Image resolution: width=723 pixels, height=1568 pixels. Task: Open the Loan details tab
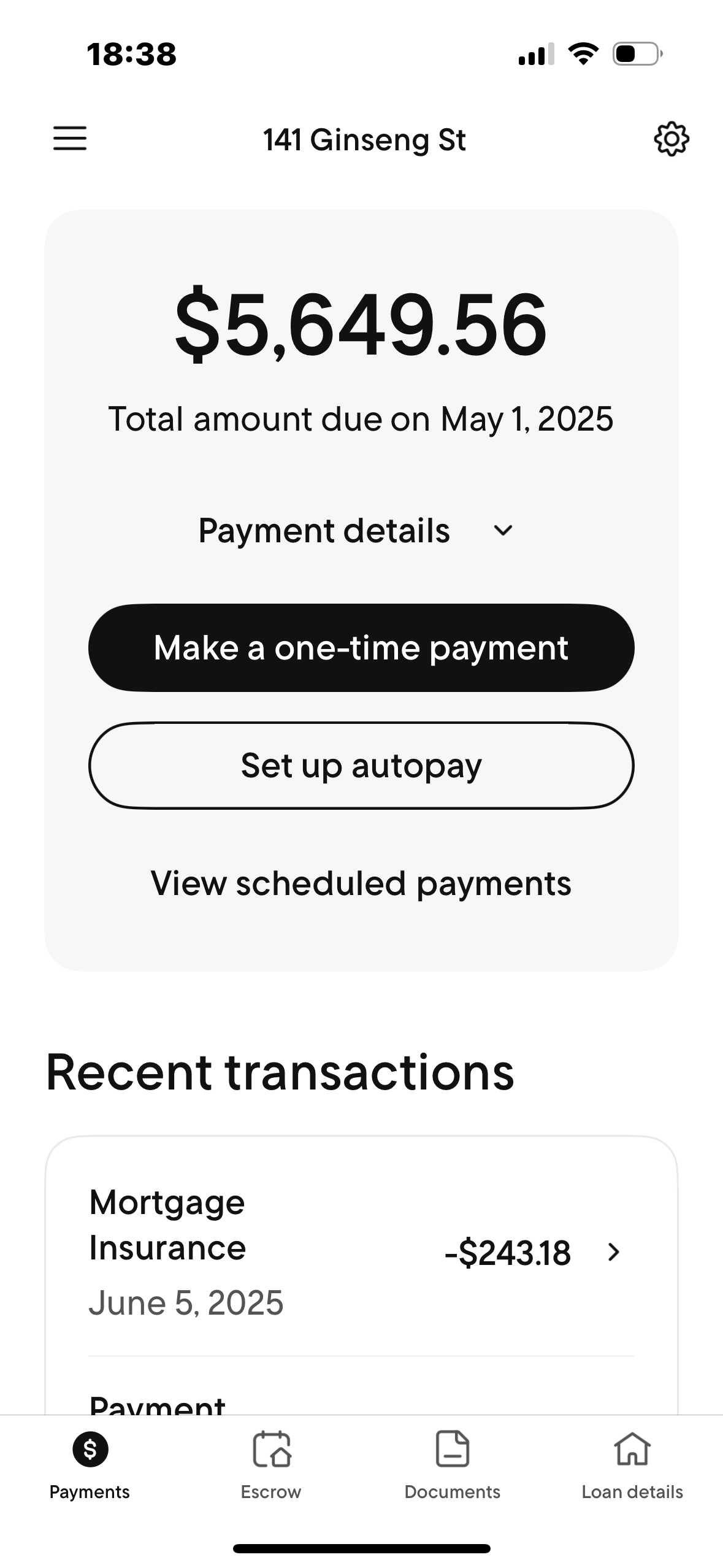point(632,1465)
